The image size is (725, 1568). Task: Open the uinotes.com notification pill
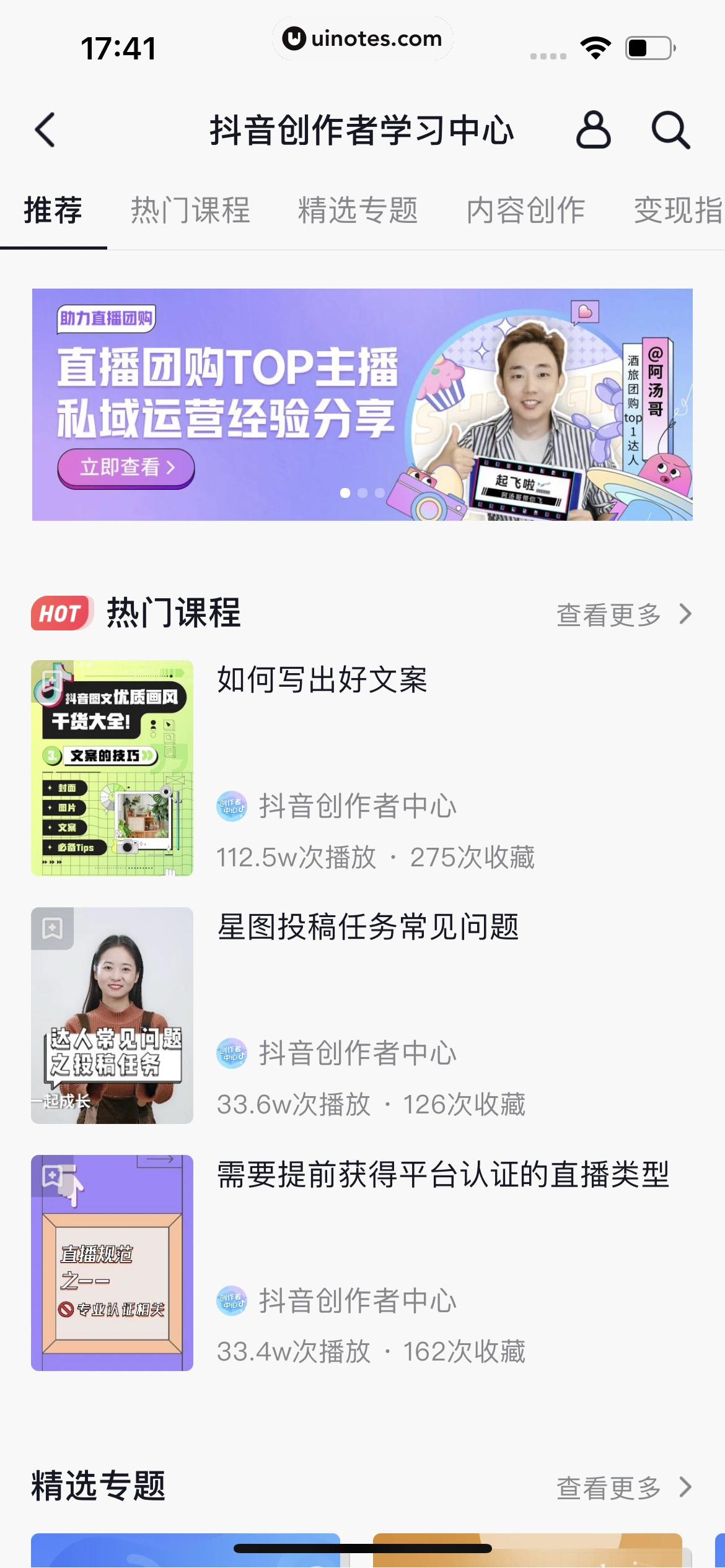point(362,38)
